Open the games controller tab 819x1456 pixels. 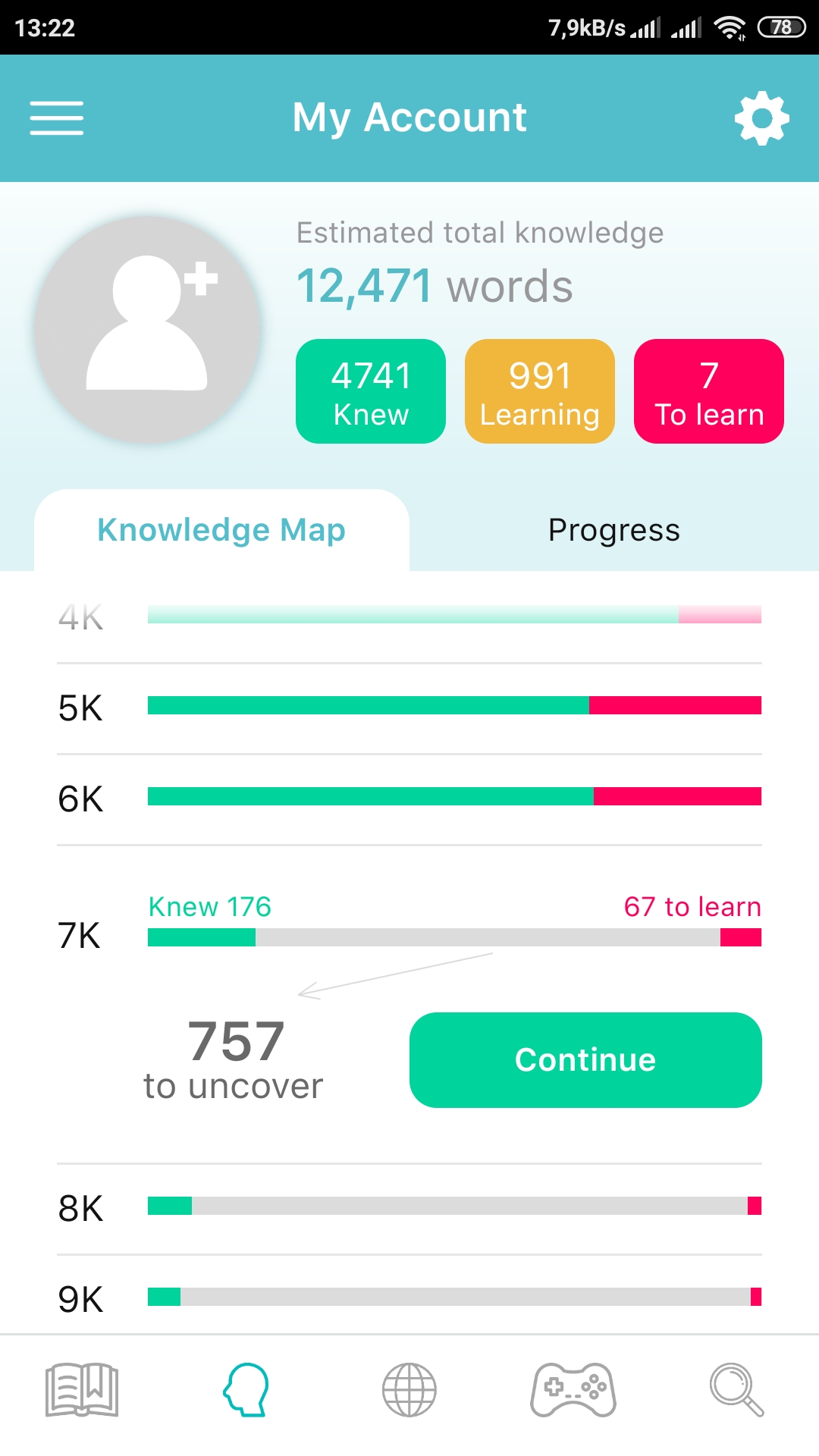[x=573, y=1390]
